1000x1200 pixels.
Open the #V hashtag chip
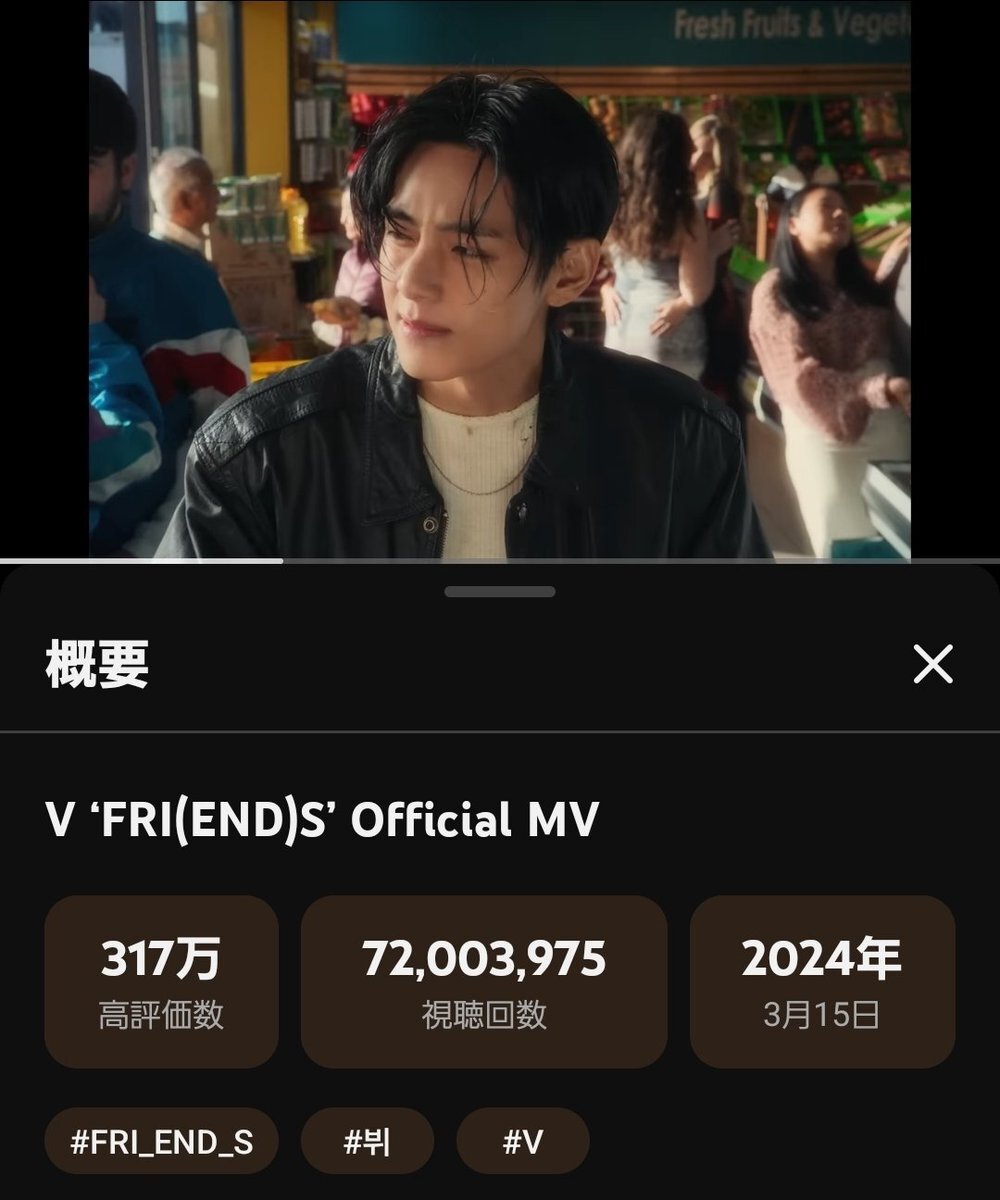click(x=523, y=1143)
